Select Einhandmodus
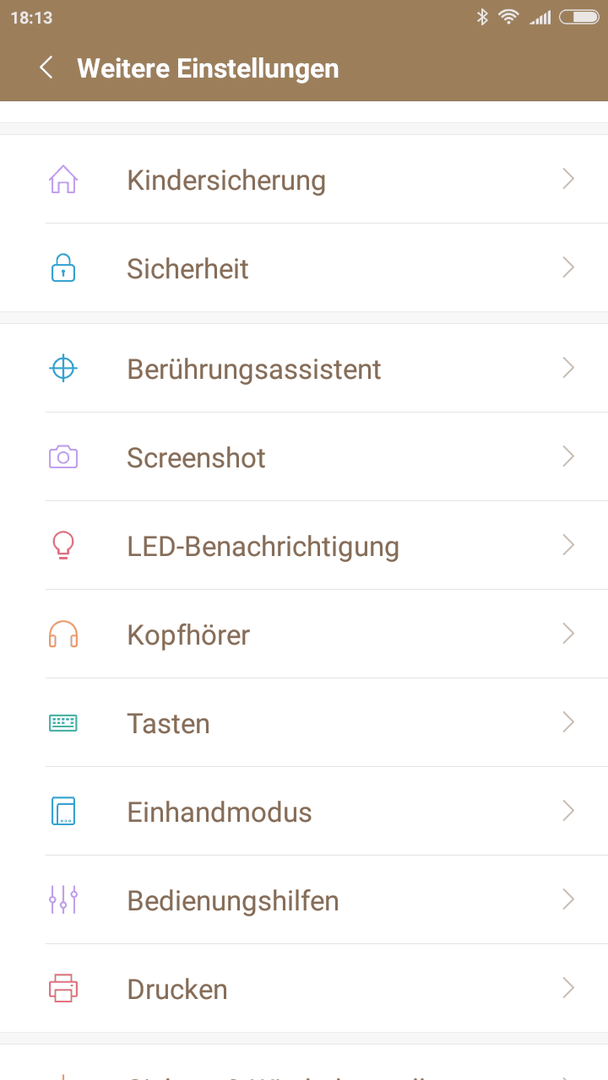608x1080 pixels. pos(304,811)
